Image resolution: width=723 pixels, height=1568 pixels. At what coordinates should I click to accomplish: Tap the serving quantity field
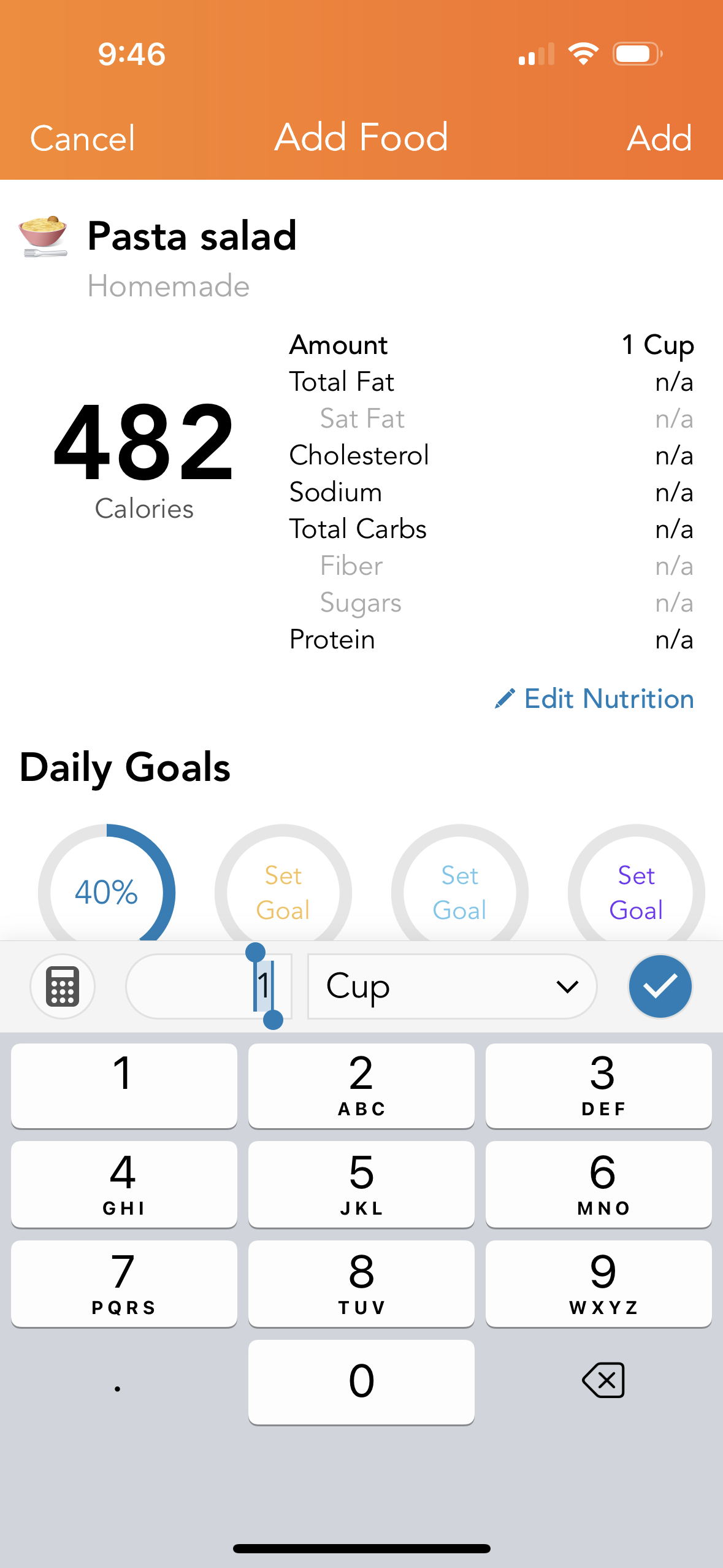(x=208, y=986)
